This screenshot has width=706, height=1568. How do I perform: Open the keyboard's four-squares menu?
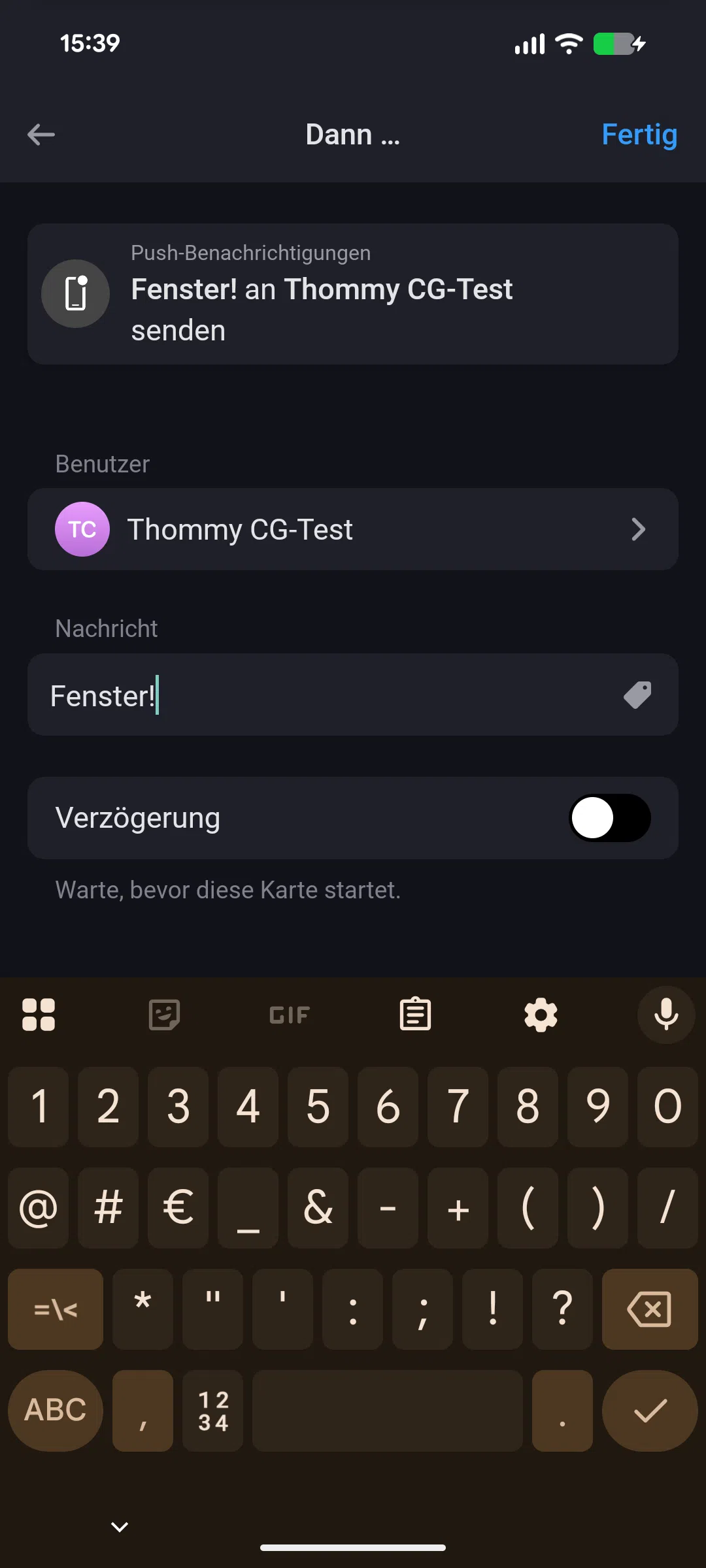coord(39,1015)
